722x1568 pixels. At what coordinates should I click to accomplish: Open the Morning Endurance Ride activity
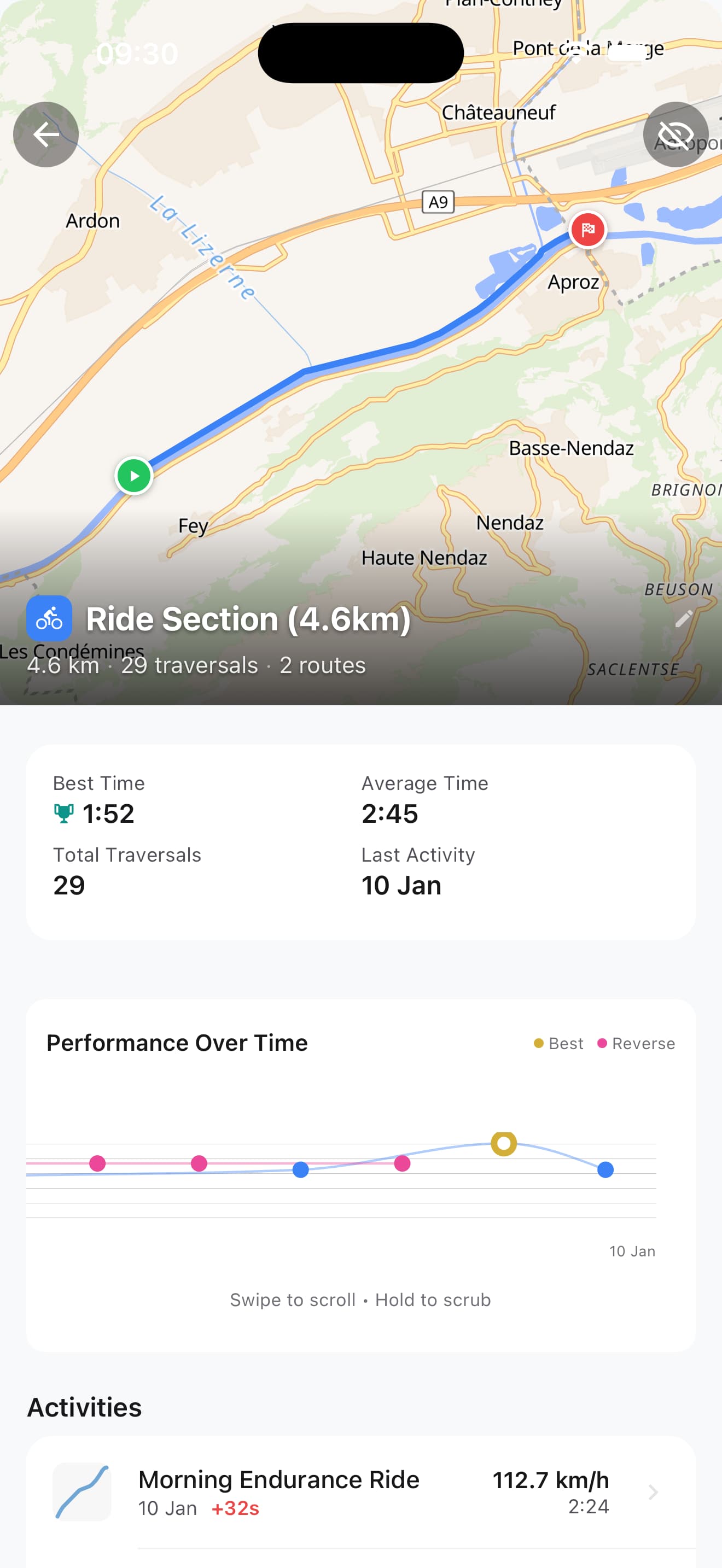[x=360, y=1492]
